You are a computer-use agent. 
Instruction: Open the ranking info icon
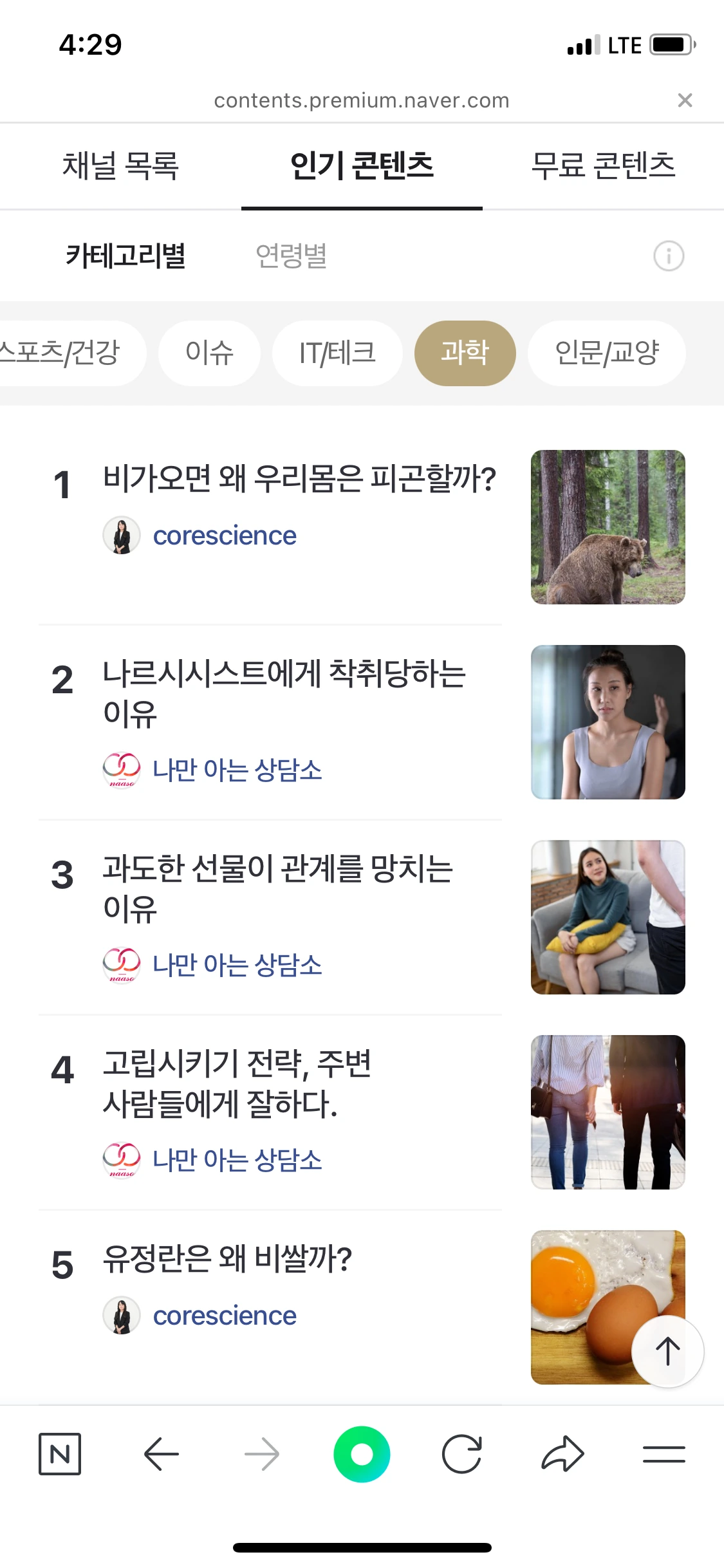[x=669, y=256]
